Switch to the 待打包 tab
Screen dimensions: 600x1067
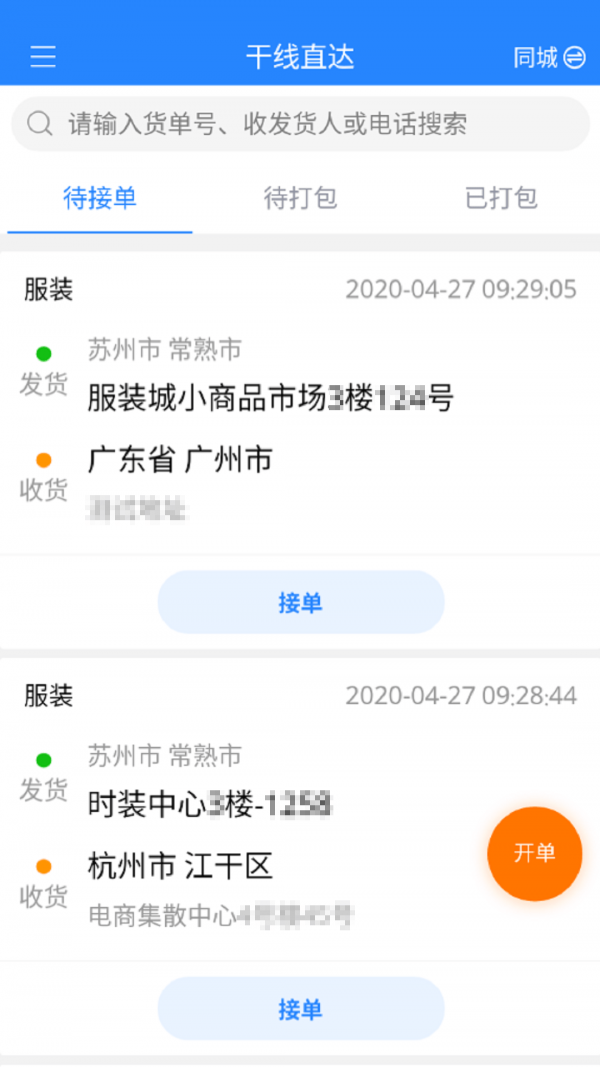point(300,198)
